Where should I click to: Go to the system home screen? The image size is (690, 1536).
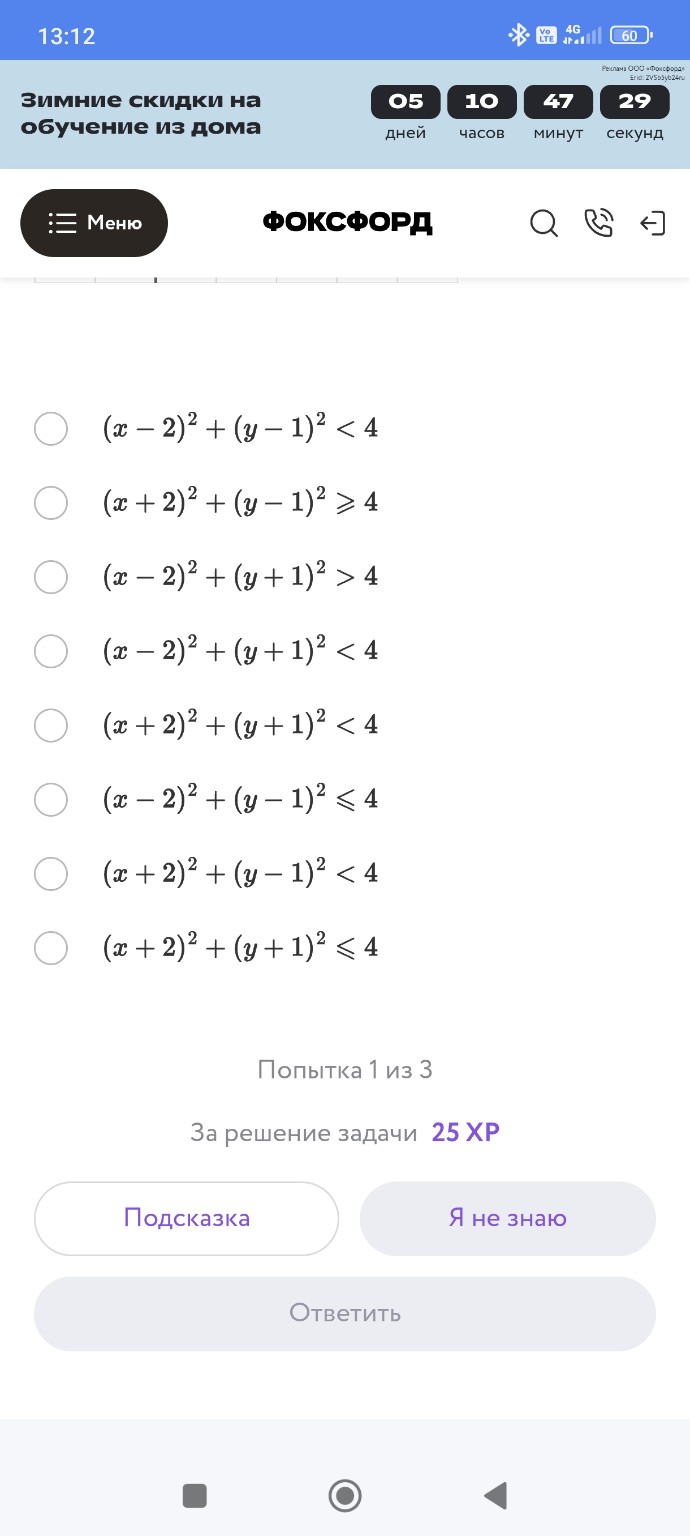point(345,1495)
